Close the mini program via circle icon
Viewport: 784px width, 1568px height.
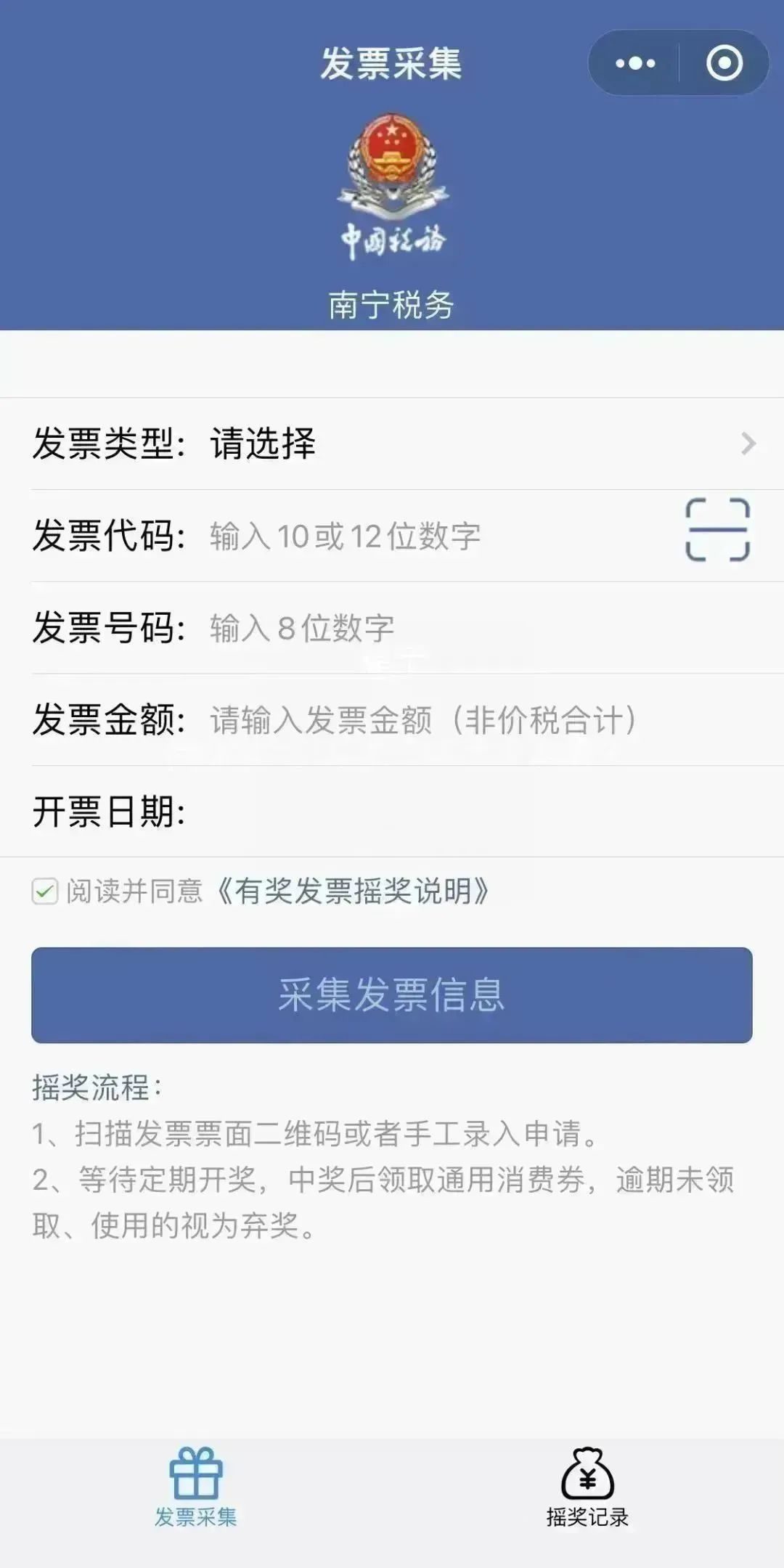pos(724,63)
